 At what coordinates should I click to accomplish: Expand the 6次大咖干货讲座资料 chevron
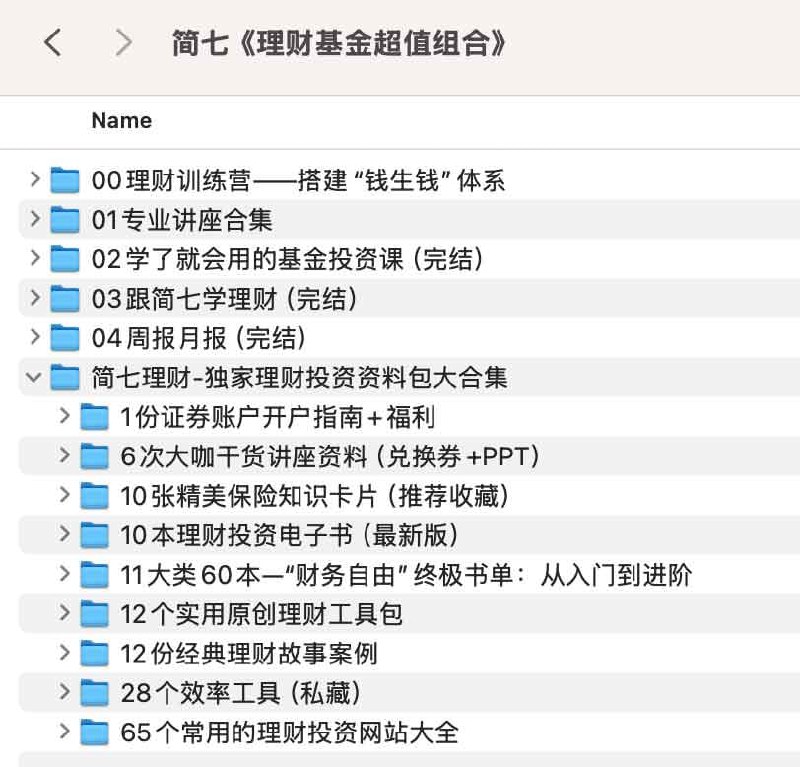point(65,456)
